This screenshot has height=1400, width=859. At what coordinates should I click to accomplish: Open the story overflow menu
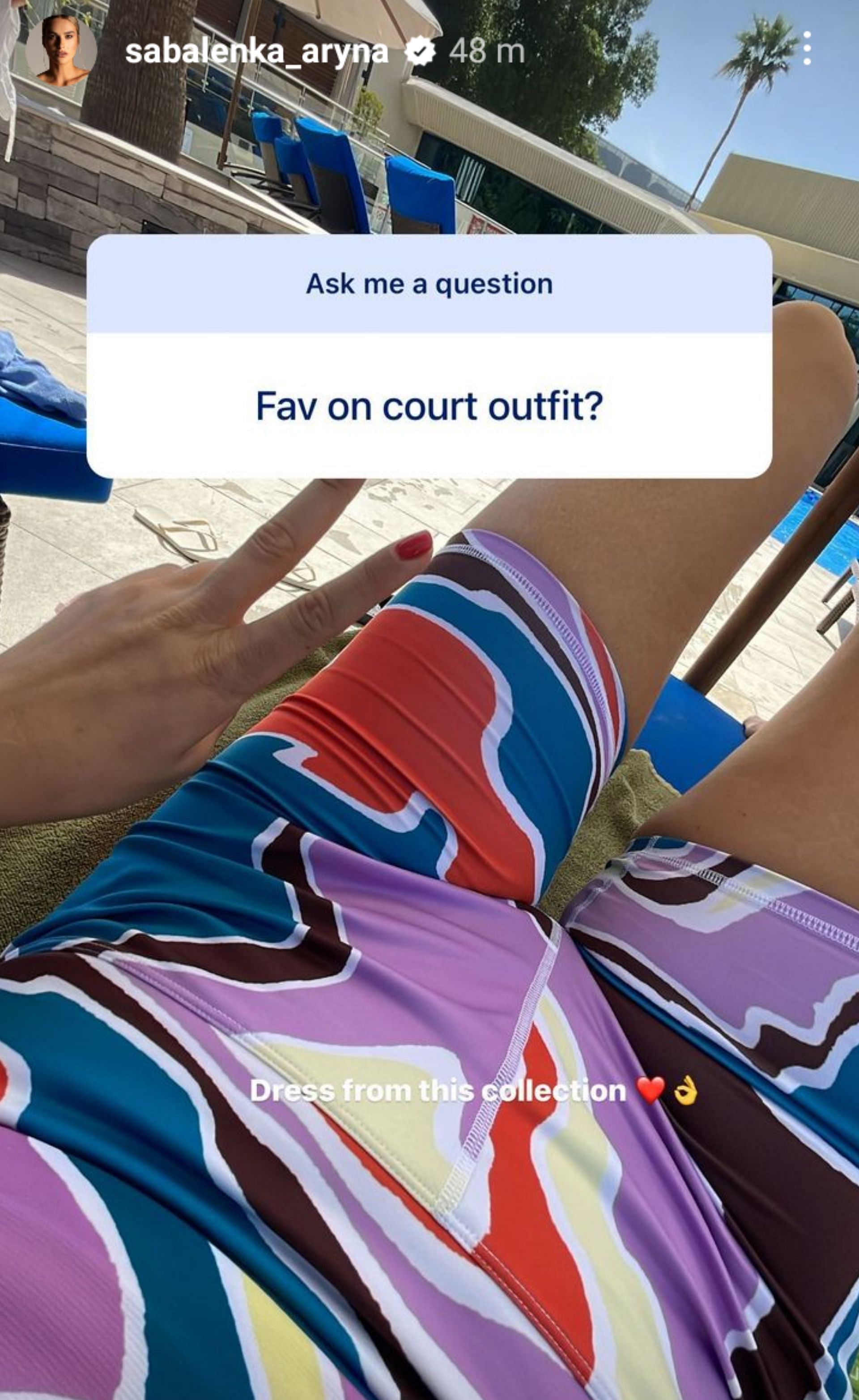coord(807,48)
